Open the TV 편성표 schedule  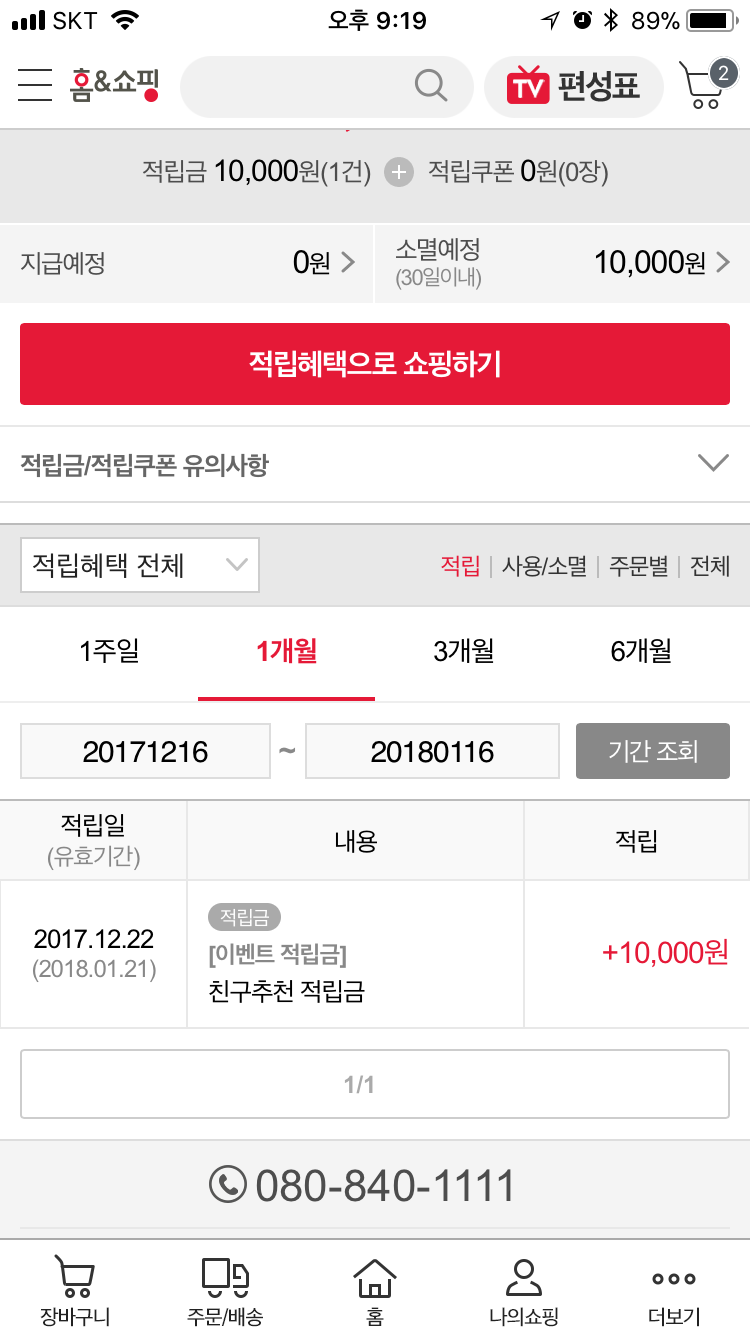pyautogui.click(x=574, y=87)
